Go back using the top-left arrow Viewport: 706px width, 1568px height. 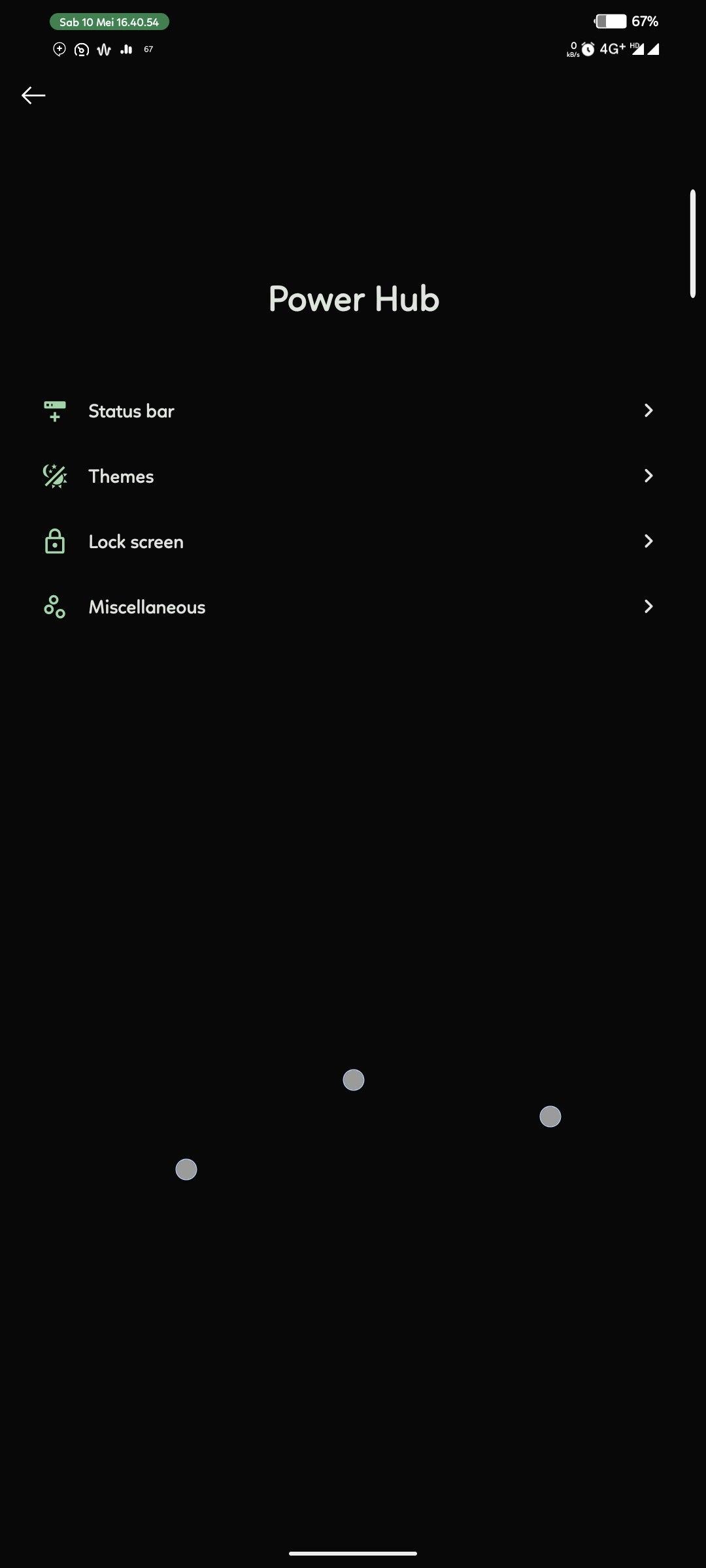(33, 95)
